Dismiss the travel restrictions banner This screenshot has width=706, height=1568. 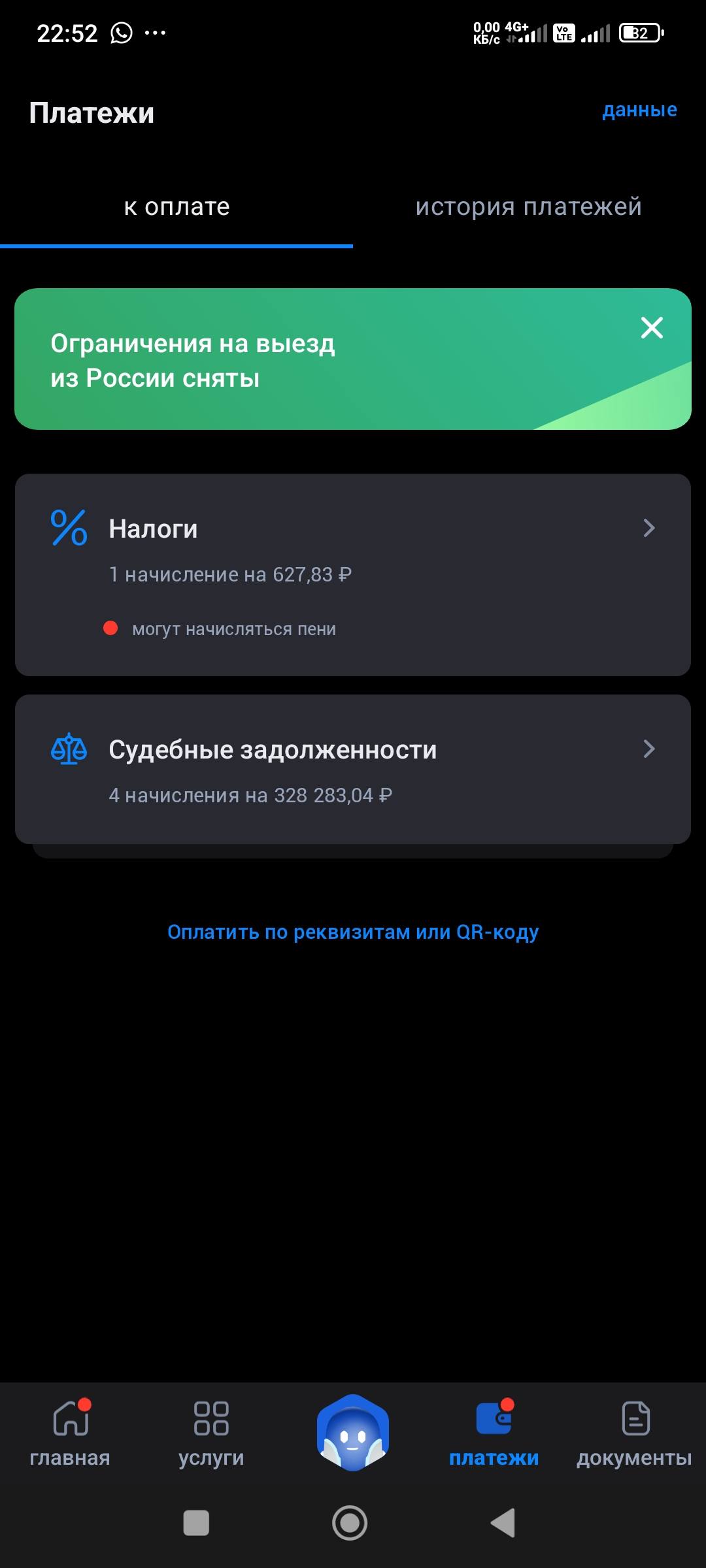653,329
